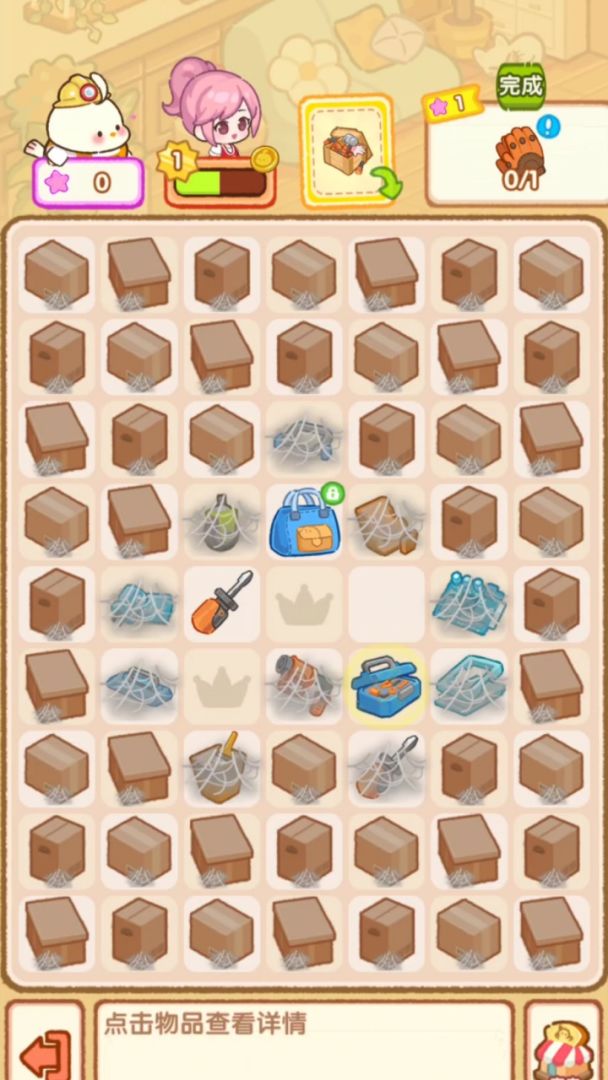This screenshot has width=608, height=1080.
Task: Open the shop stall icon
Action: 564,1050
